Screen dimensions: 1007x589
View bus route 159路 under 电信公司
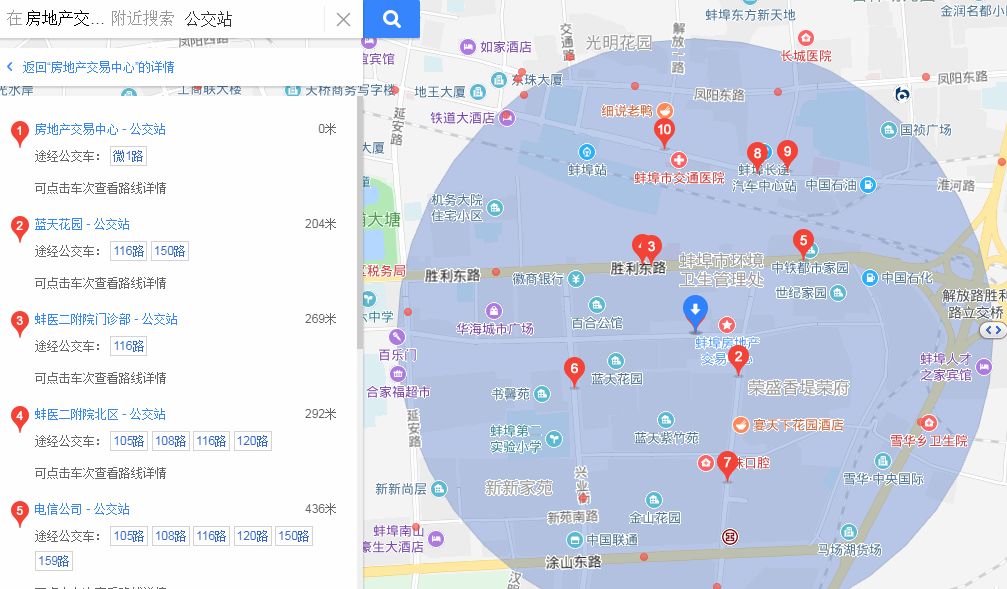(x=53, y=561)
